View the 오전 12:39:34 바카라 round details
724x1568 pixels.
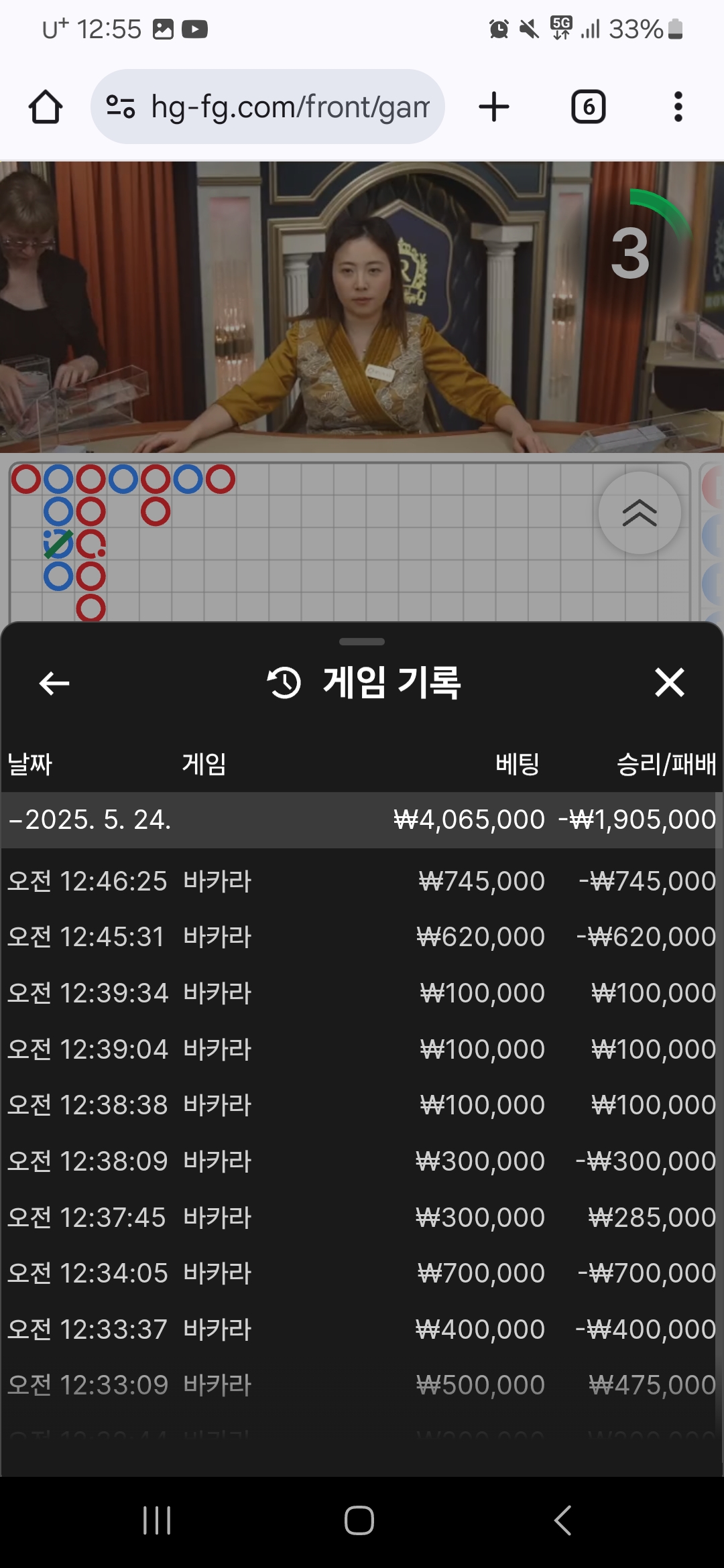pos(359,993)
